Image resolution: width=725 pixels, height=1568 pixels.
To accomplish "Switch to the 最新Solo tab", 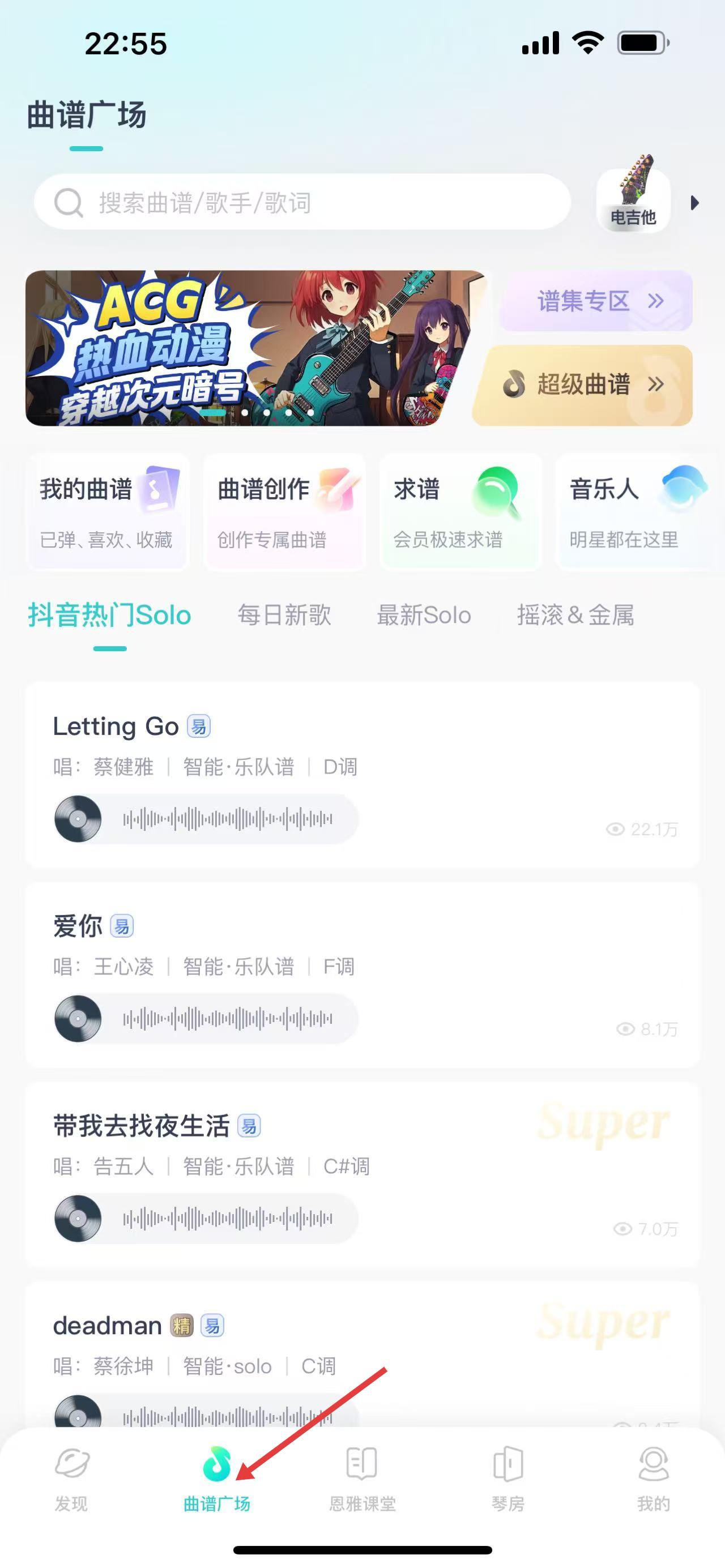I will [x=424, y=616].
